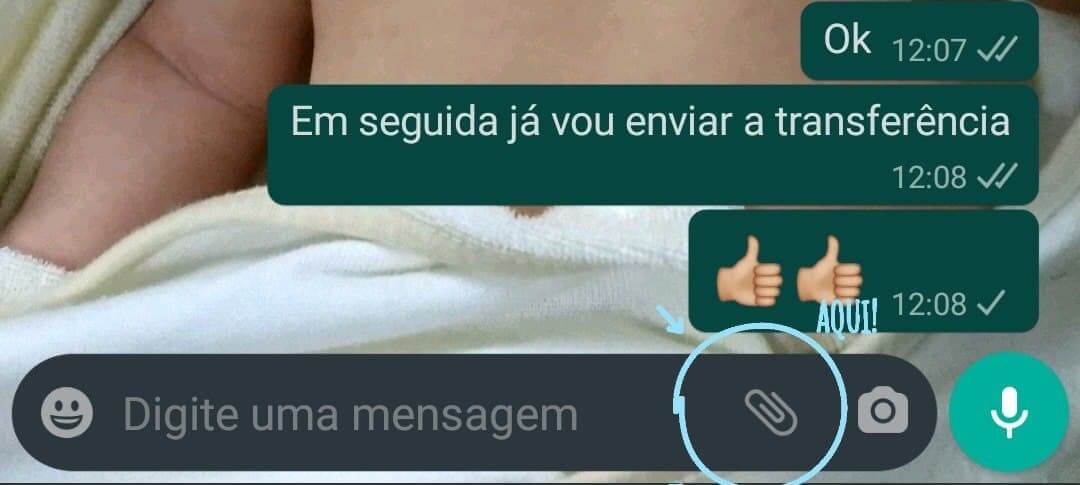The image size is (1080, 485).
Task: Open the camera to send a photo
Action: 882,411
